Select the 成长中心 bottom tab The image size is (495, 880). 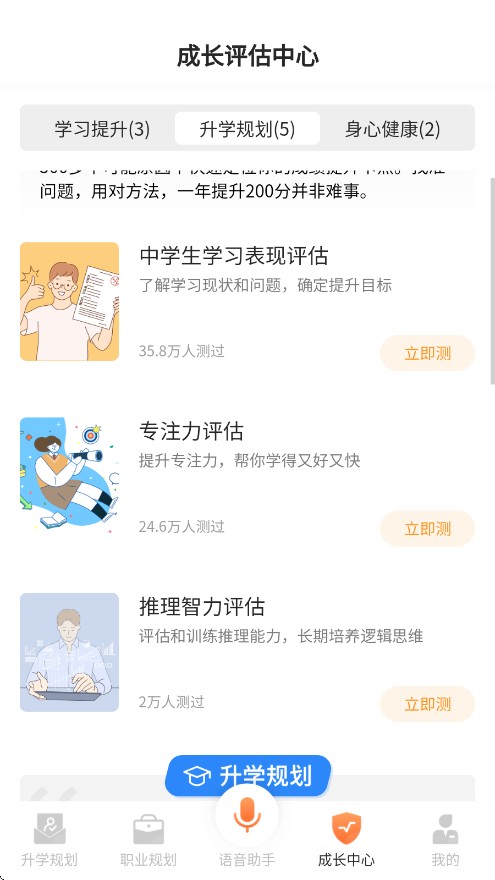coord(346,840)
